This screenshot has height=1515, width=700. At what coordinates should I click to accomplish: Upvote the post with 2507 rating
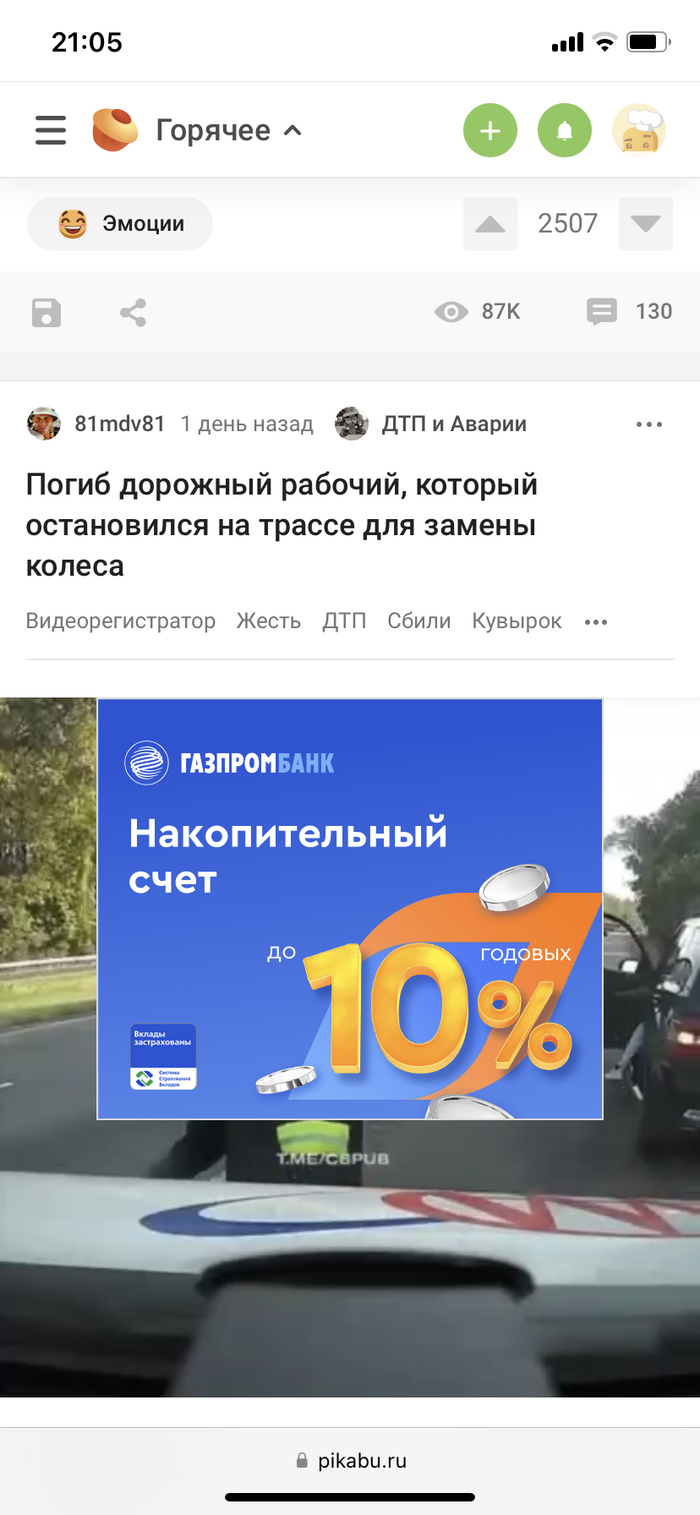pyautogui.click(x=490, y=224)
